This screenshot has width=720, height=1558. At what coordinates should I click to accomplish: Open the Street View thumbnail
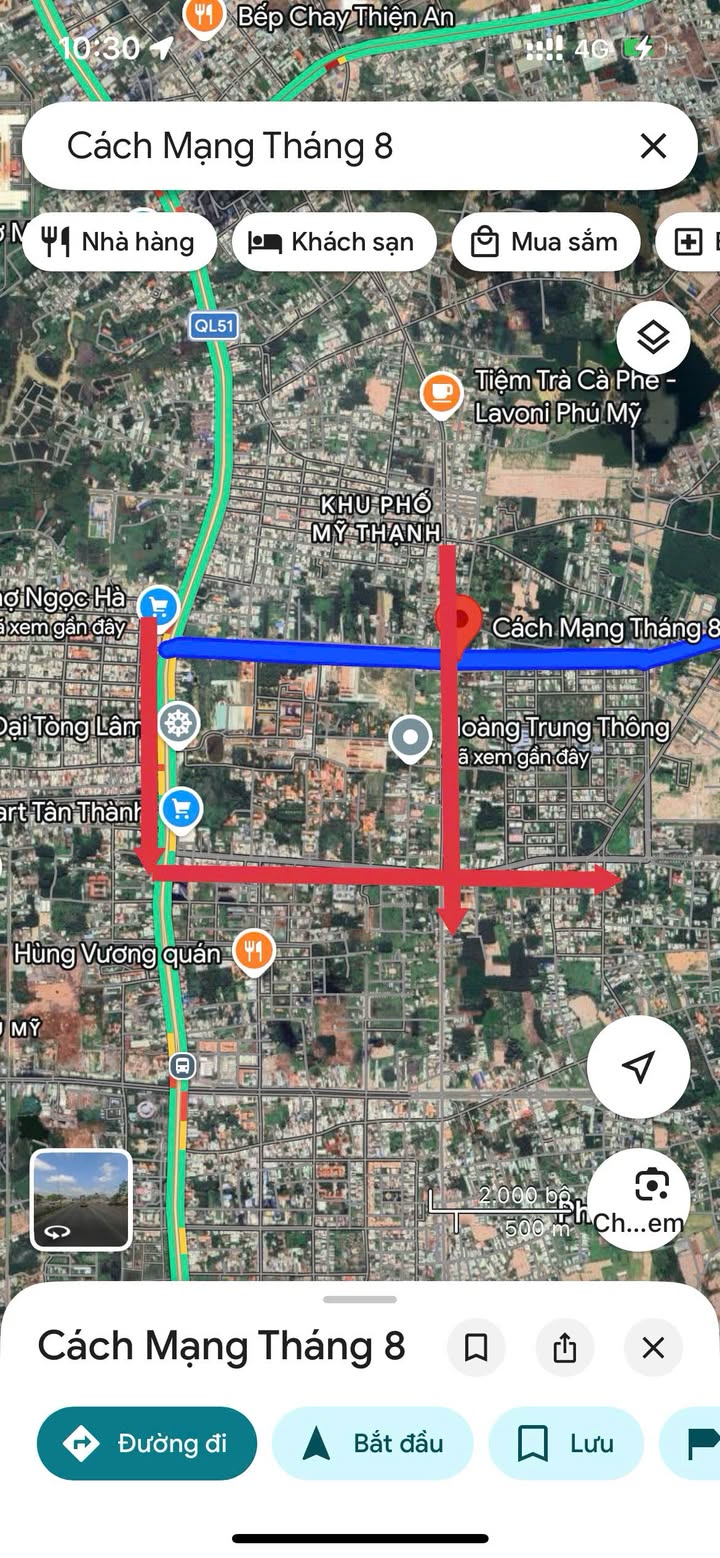point(81,1200)
